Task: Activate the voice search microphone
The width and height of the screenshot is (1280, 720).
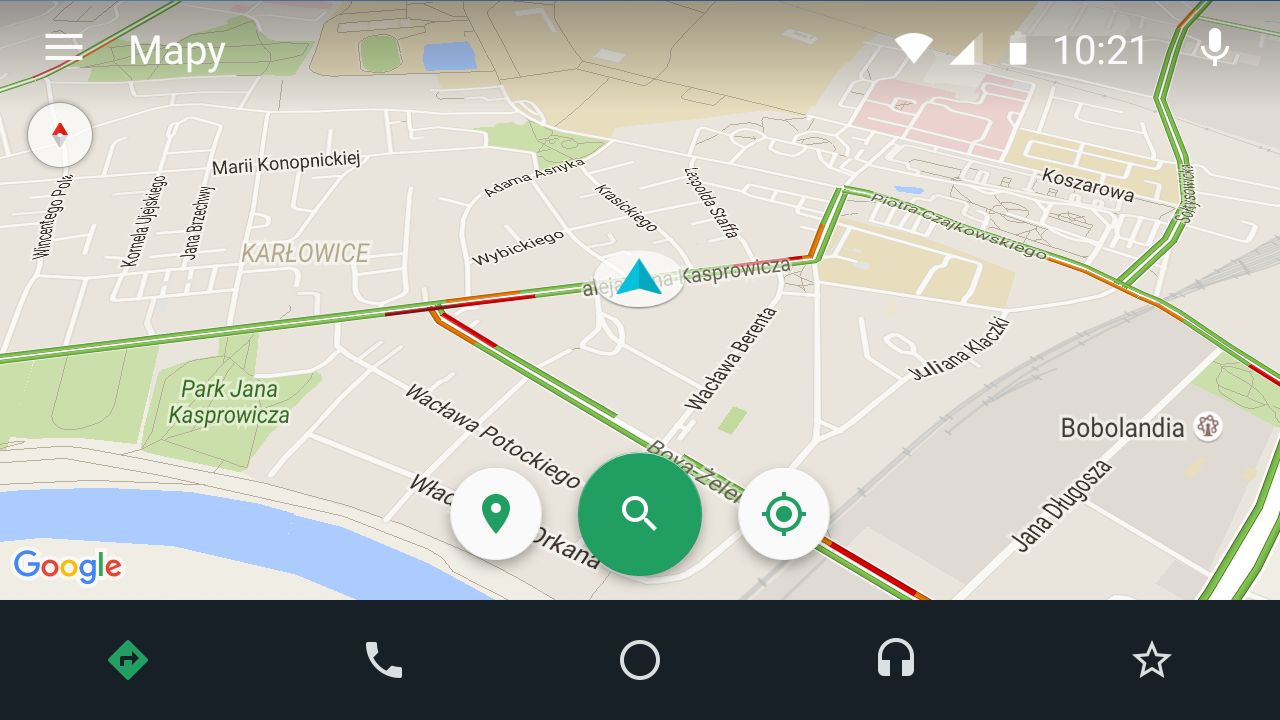Action: click(1215, 47)
